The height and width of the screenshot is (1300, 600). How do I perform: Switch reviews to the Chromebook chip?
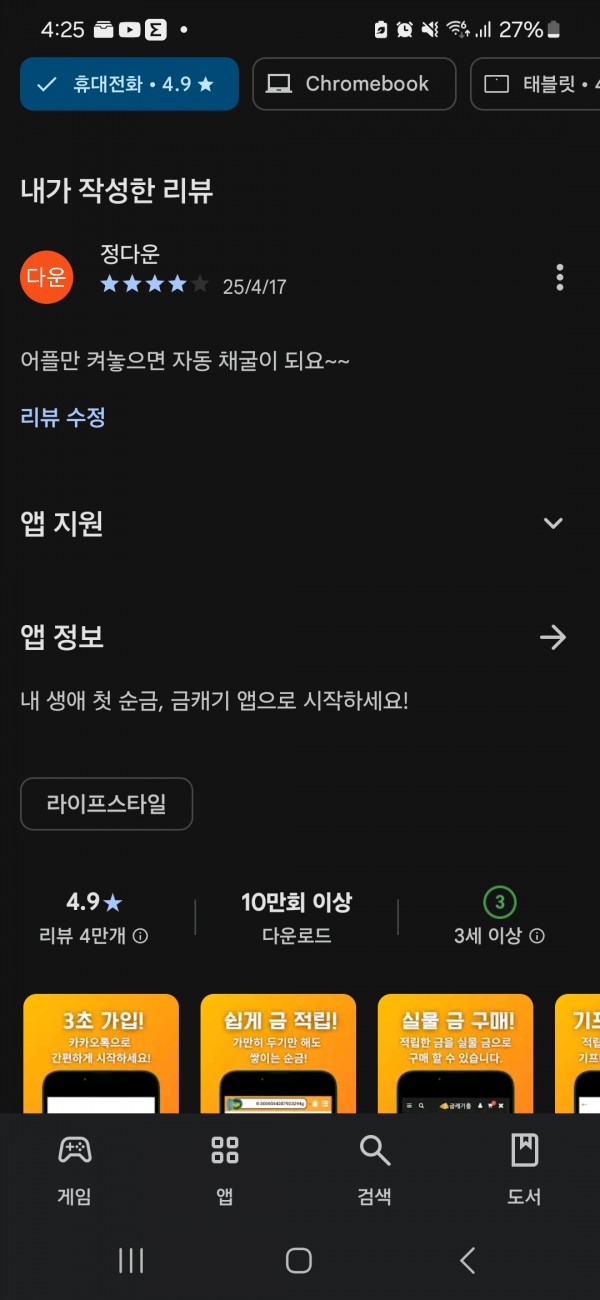point(354,84)
